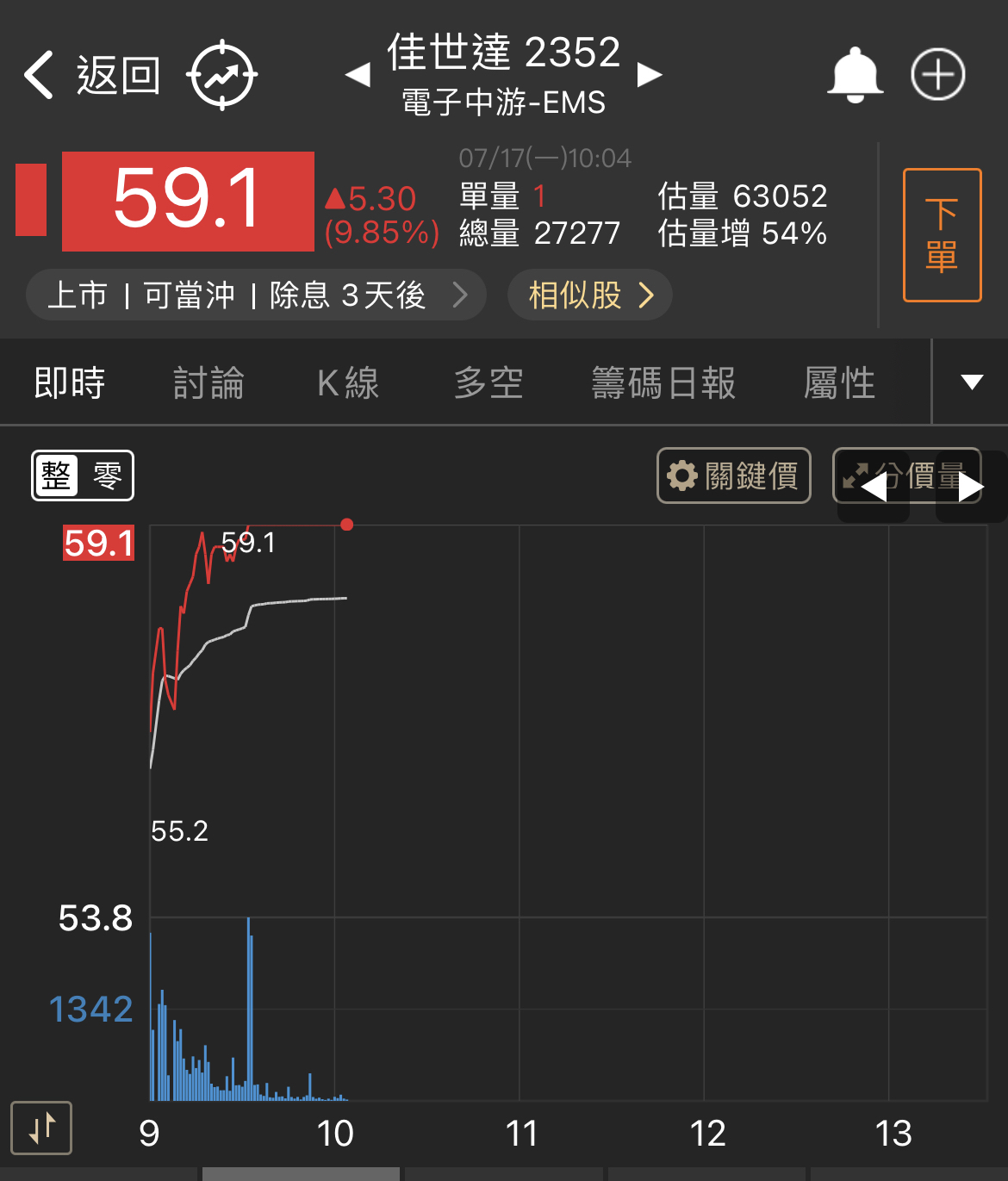Toggle the 整/零 lot switch
Image resolution: width=1008 pixels, height=1181 pixels.
point(83,476)
